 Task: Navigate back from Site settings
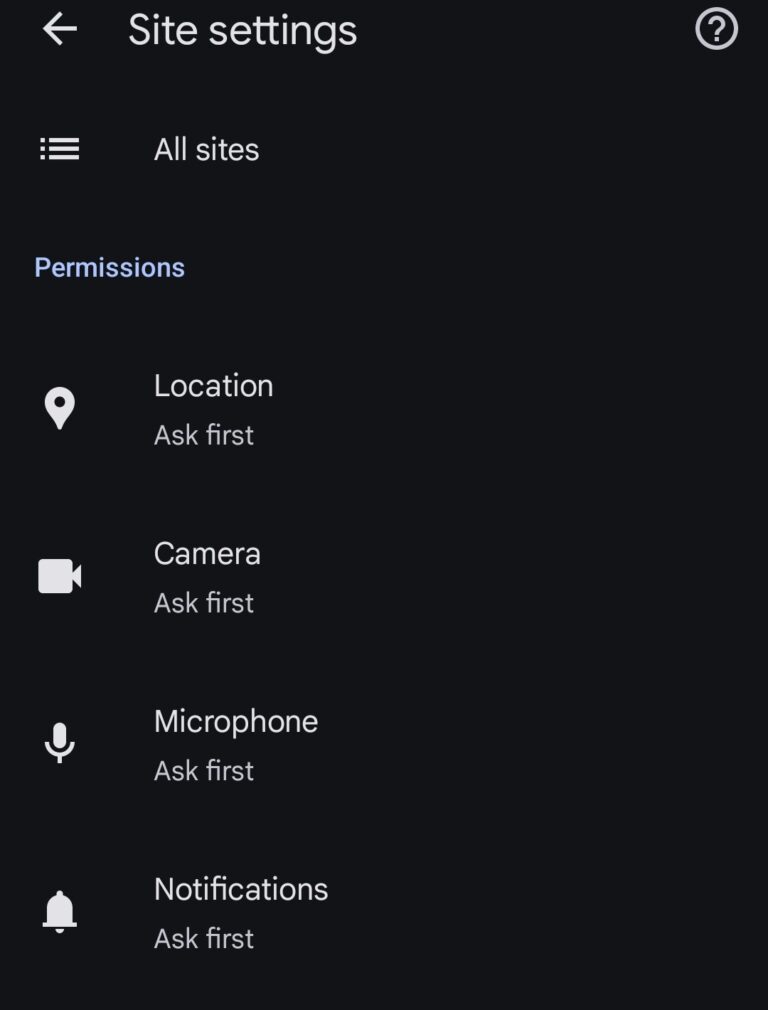click(x=57, y=30)
